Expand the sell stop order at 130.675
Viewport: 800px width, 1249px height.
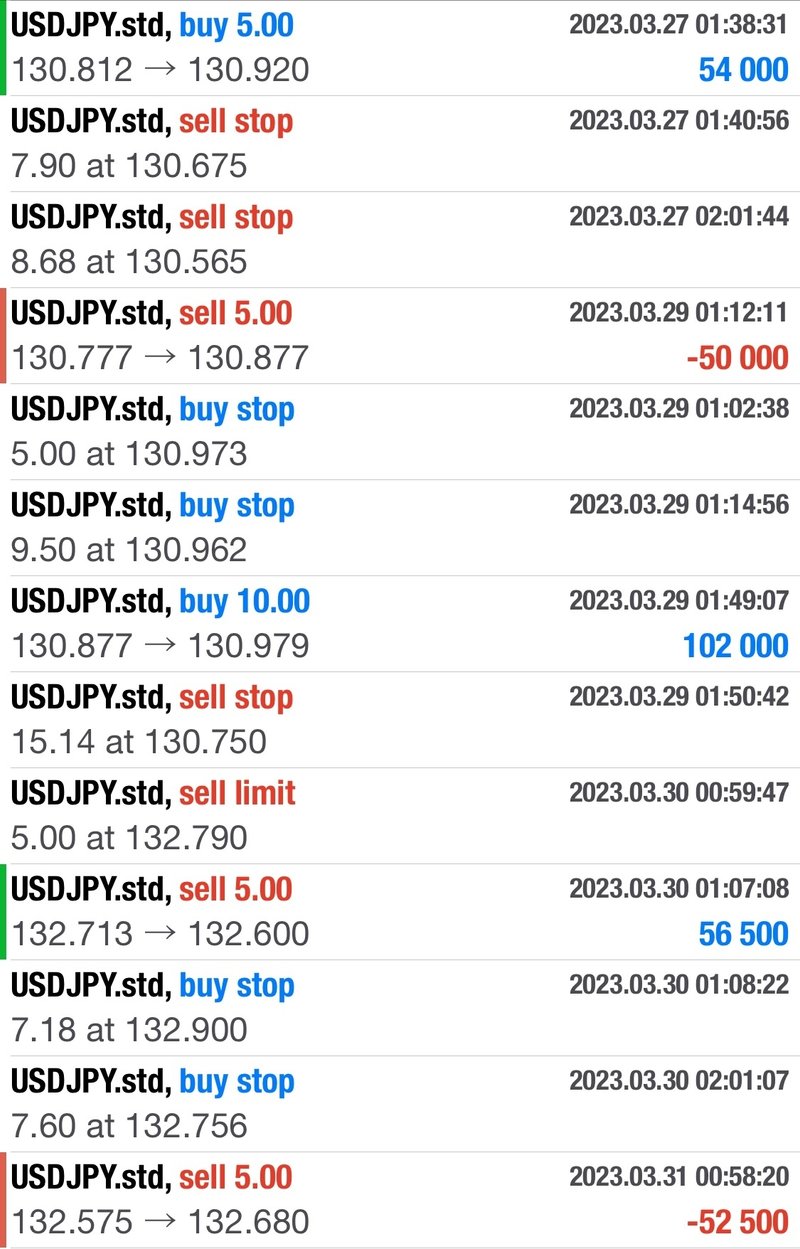click(x=400, y=144)
